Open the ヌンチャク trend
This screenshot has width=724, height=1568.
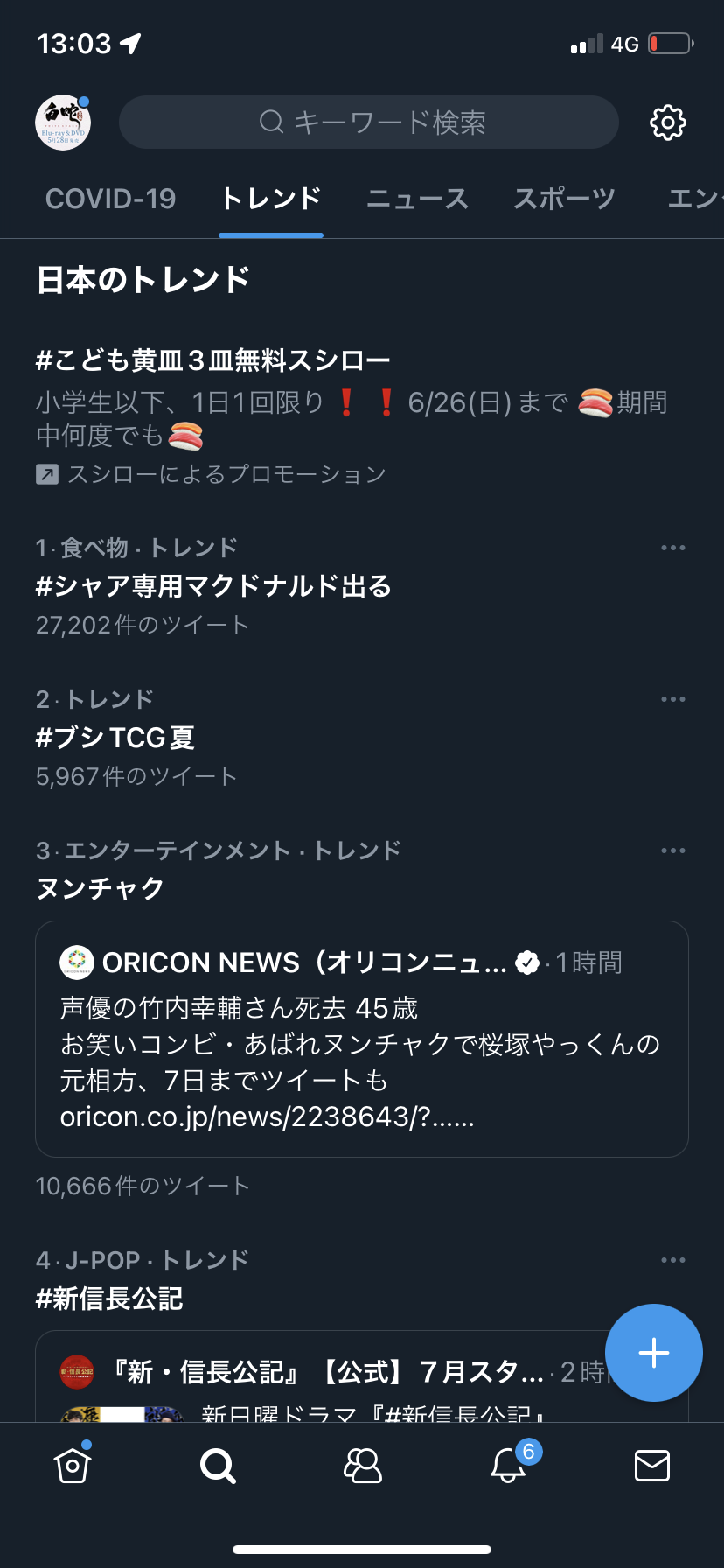(101, 889)
